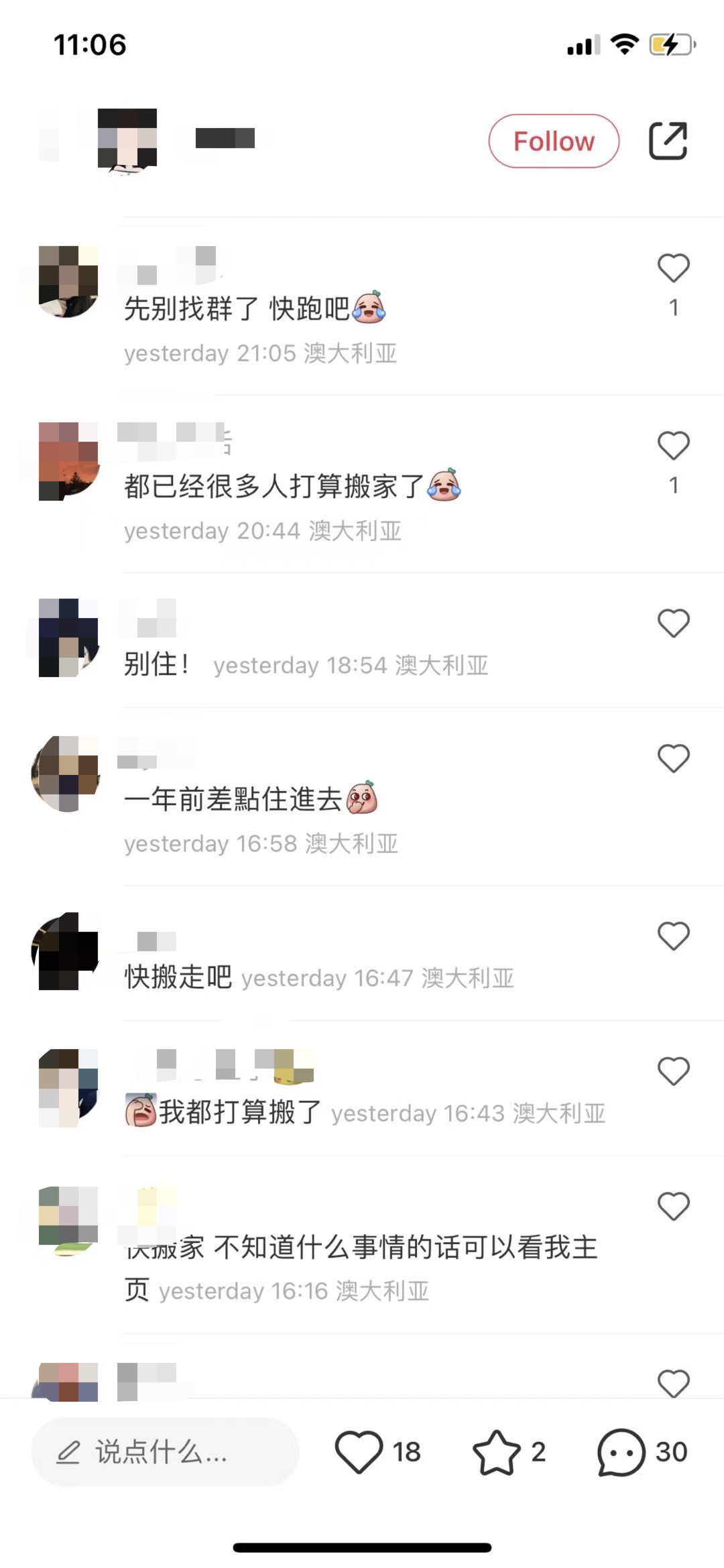Screen dimensions: 724x1568
Task: Like the comment mentioning '可以看我主页'
Action: tap(673, 1207)
